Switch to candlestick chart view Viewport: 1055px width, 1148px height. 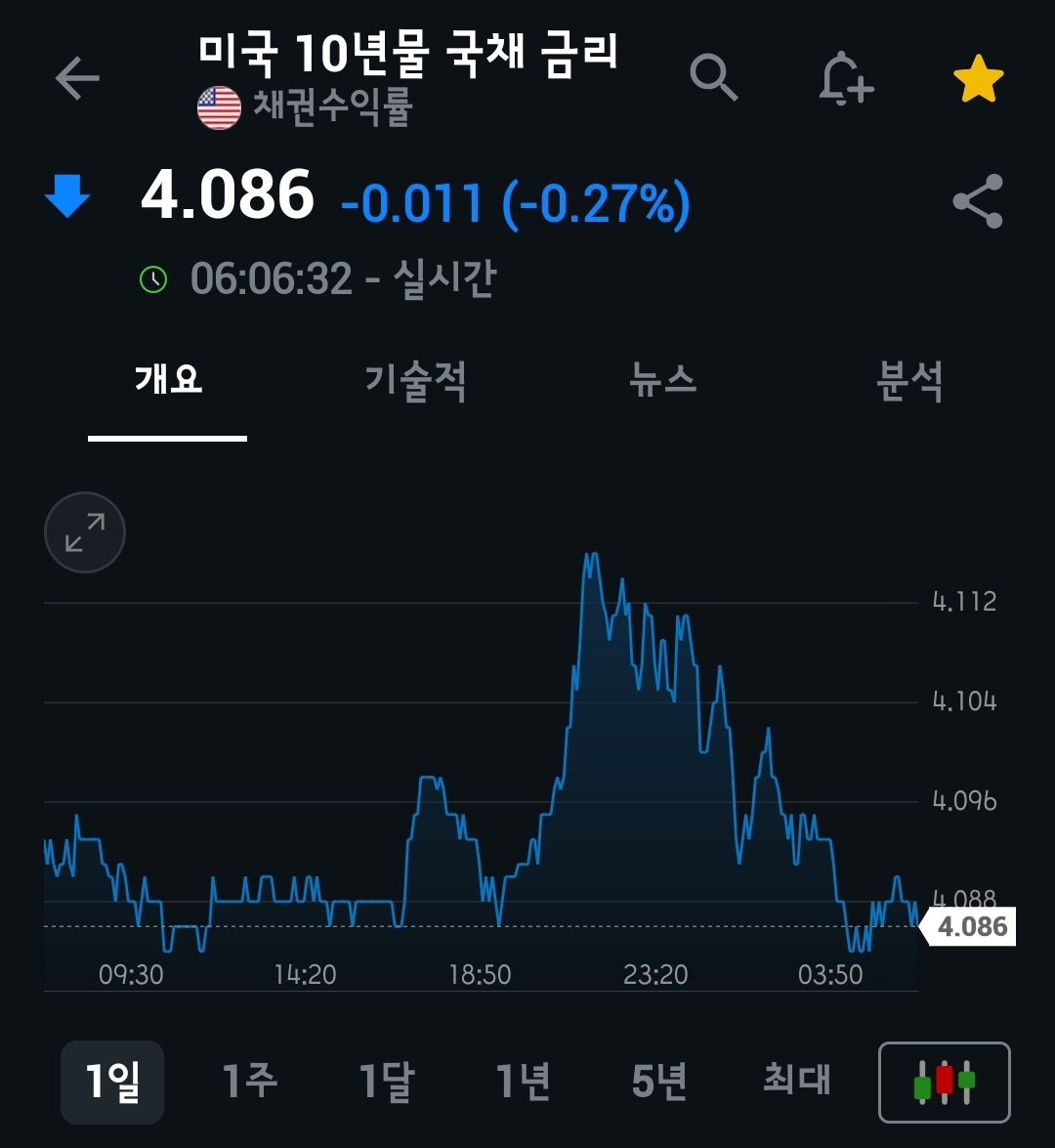(x=944, y=1082)
